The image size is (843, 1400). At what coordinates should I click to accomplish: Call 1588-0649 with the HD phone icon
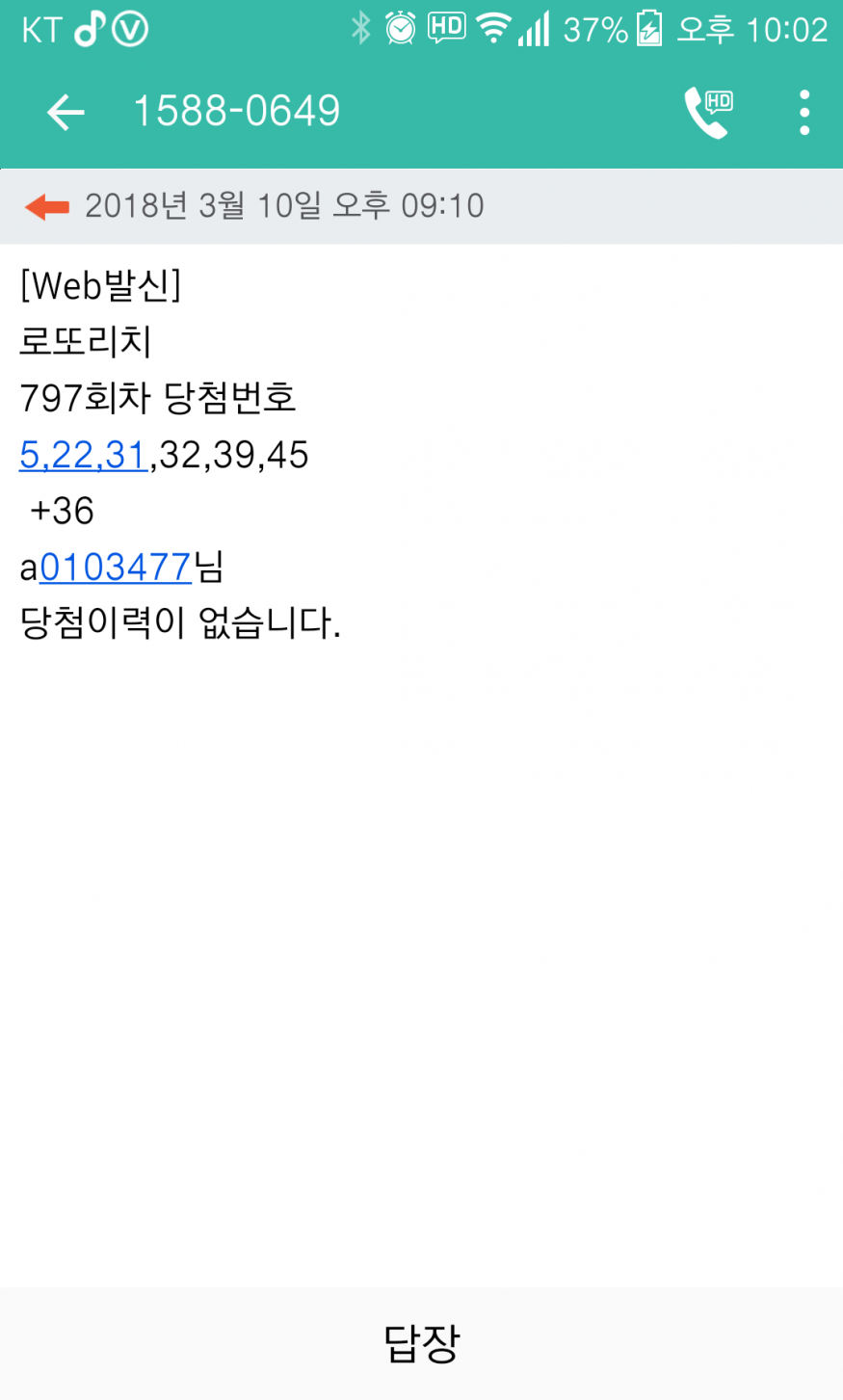click(708, 112)
